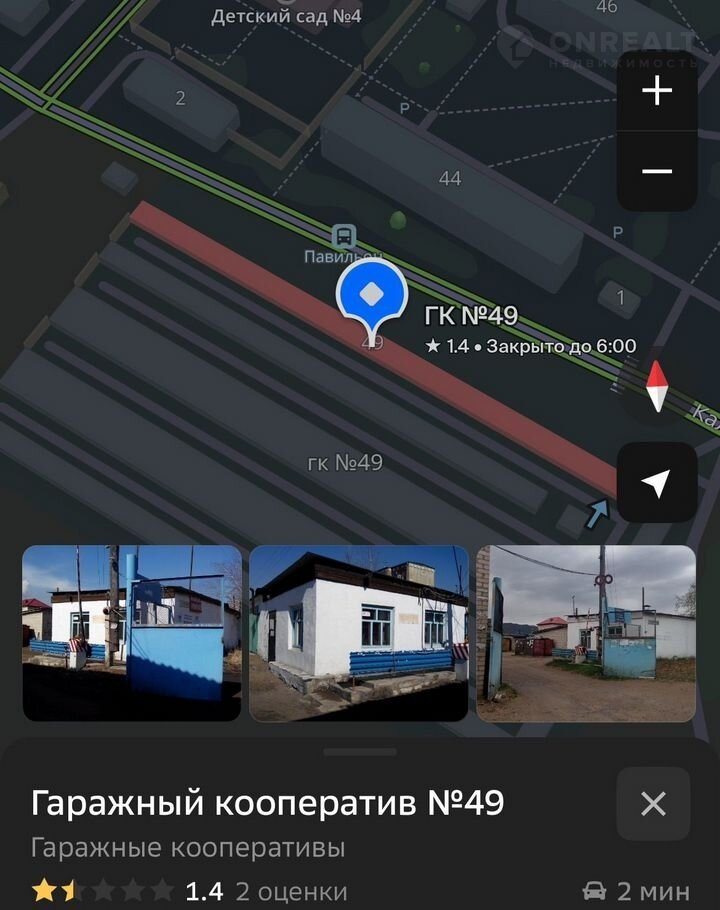The image size is (720, 910).
Task: Open the first photo with the blue gate
Action: (x=132, y=633)
